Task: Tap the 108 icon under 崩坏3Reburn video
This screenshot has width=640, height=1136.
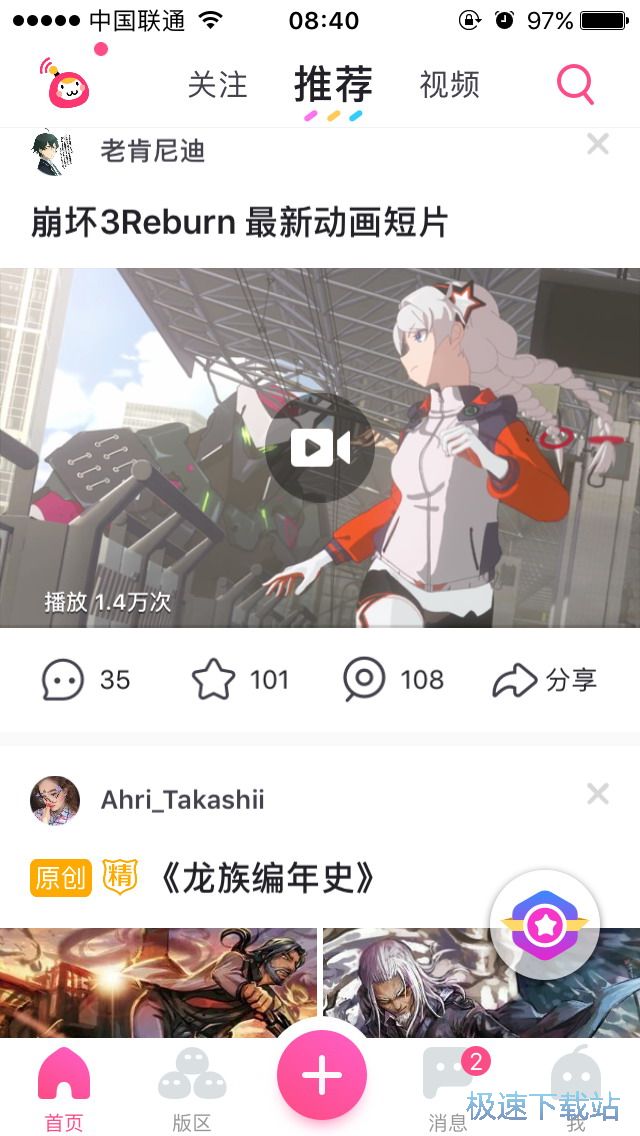Action: [x=392, y=680]
